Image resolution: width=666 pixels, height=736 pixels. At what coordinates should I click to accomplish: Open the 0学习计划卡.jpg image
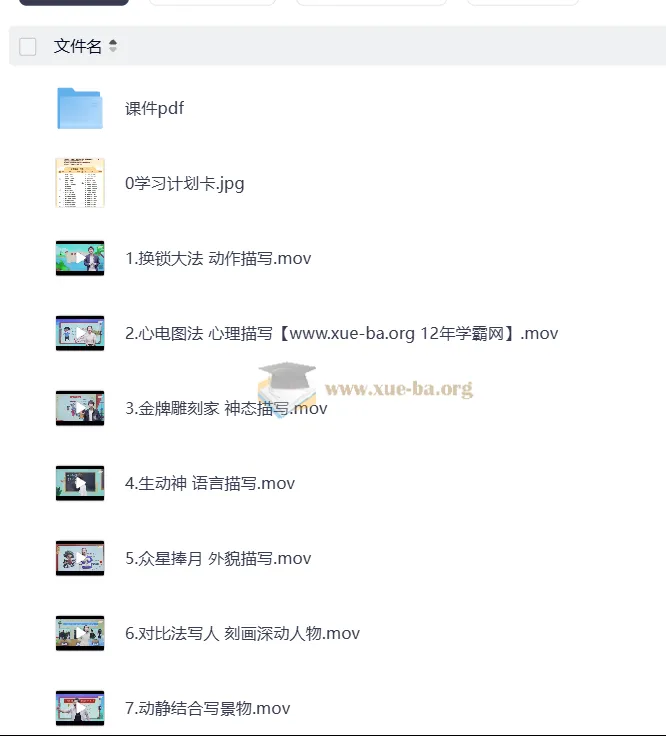coord(184,184)
